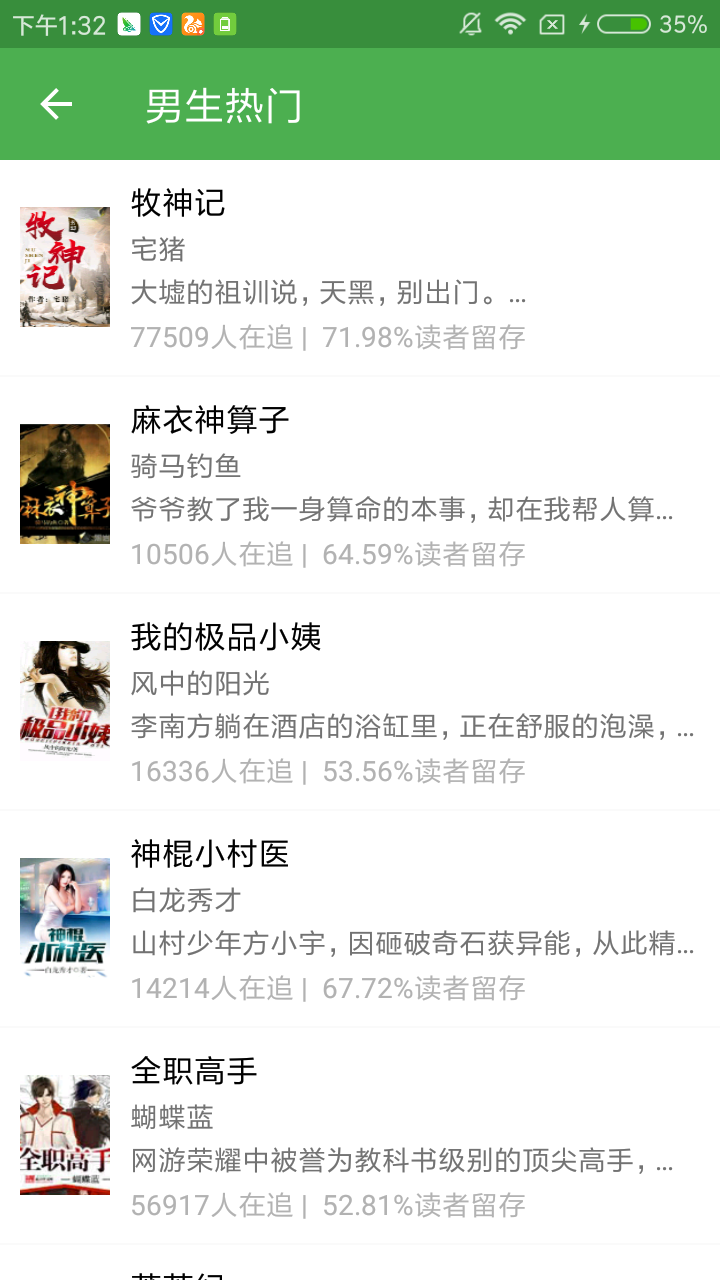Screen dimensions: 720x1280
Task: Tap the 麻衣神算子 cover thumbnail
Action: 65,484
